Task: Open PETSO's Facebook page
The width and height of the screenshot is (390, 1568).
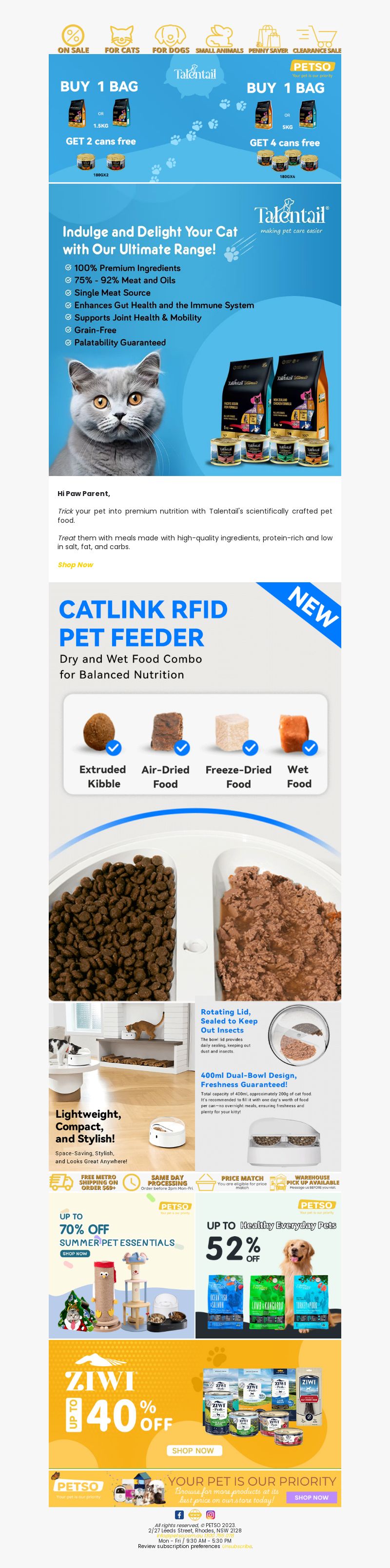Action: [179, 1514]
